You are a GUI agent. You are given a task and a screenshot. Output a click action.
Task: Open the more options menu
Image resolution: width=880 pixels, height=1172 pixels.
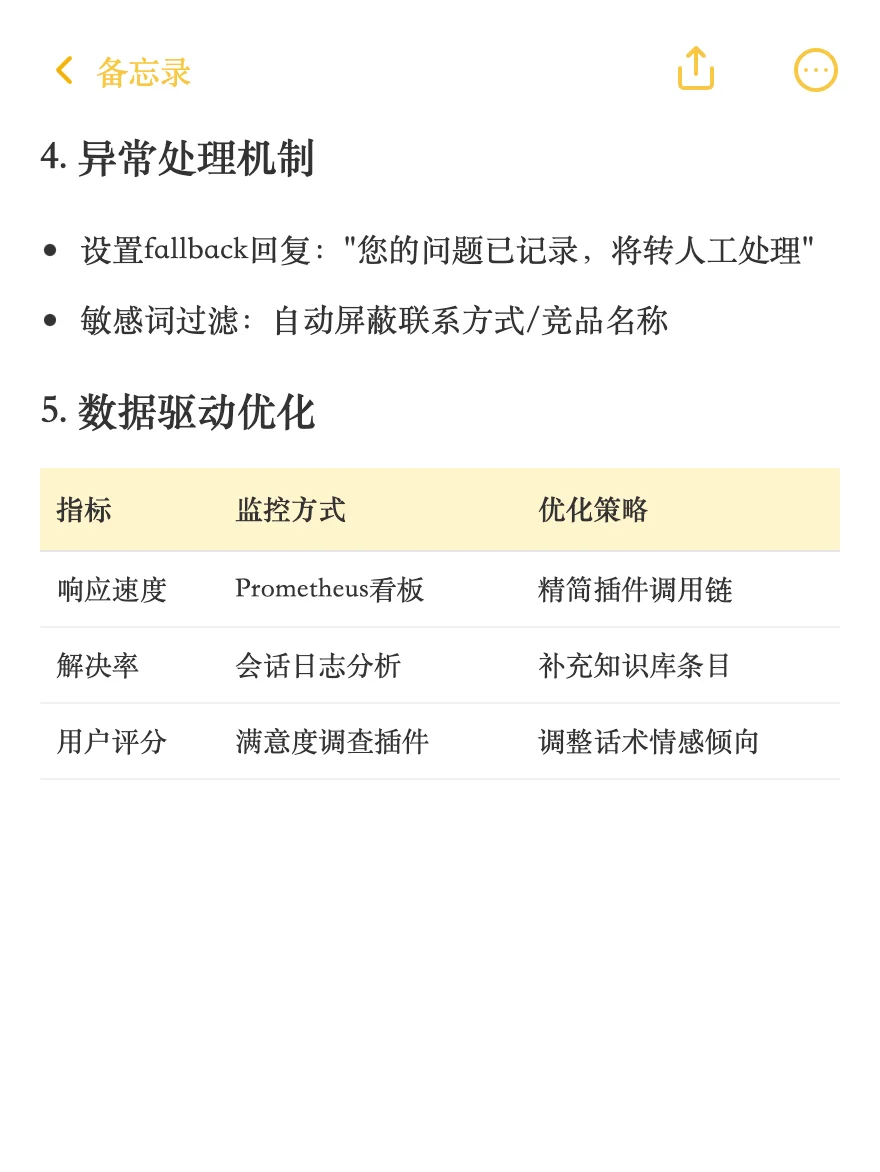tap(815, 71)
